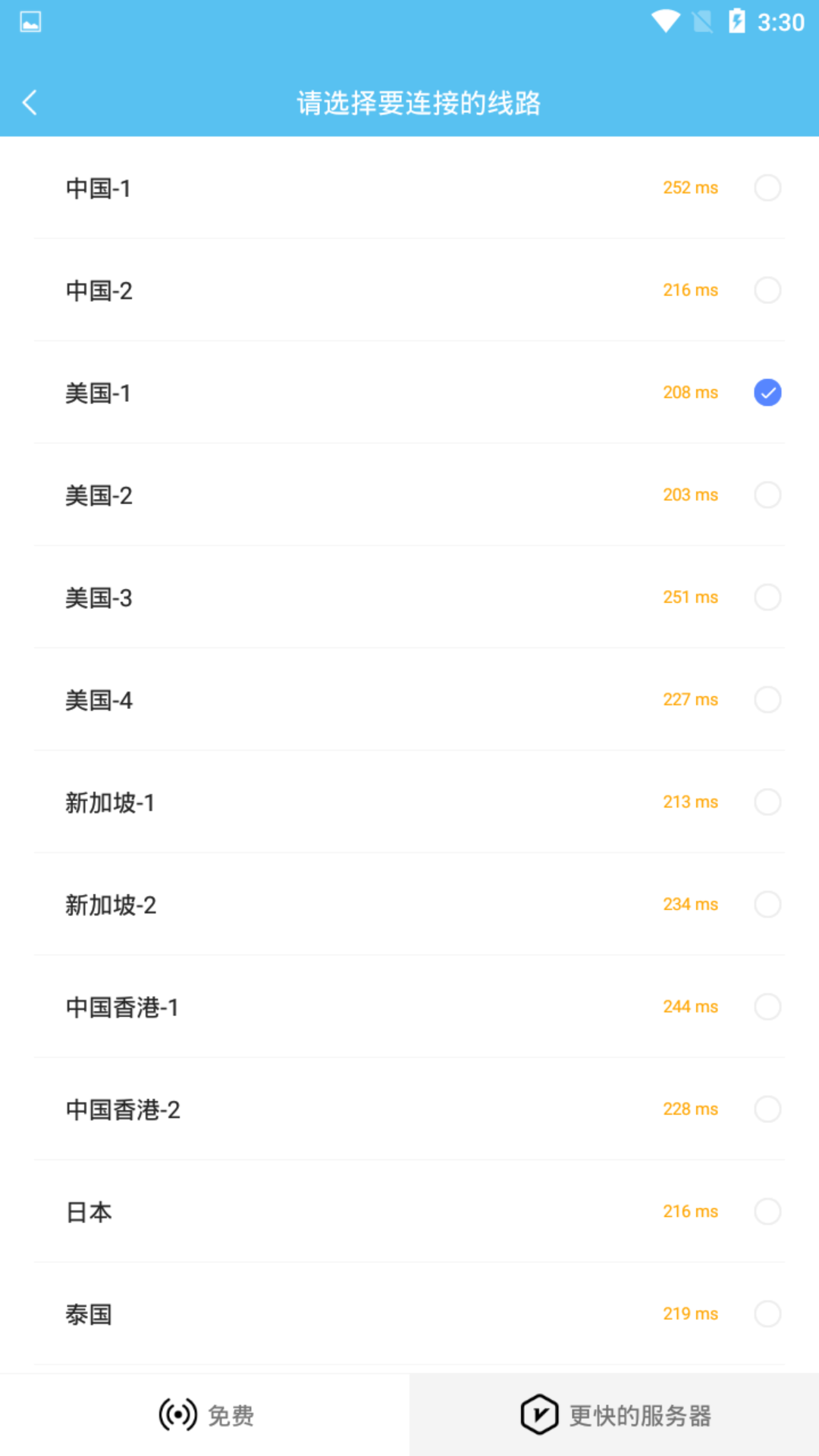Open the 更快的服务器 tab
This screenshot has height=1456, width=819.
(615, 1415)
